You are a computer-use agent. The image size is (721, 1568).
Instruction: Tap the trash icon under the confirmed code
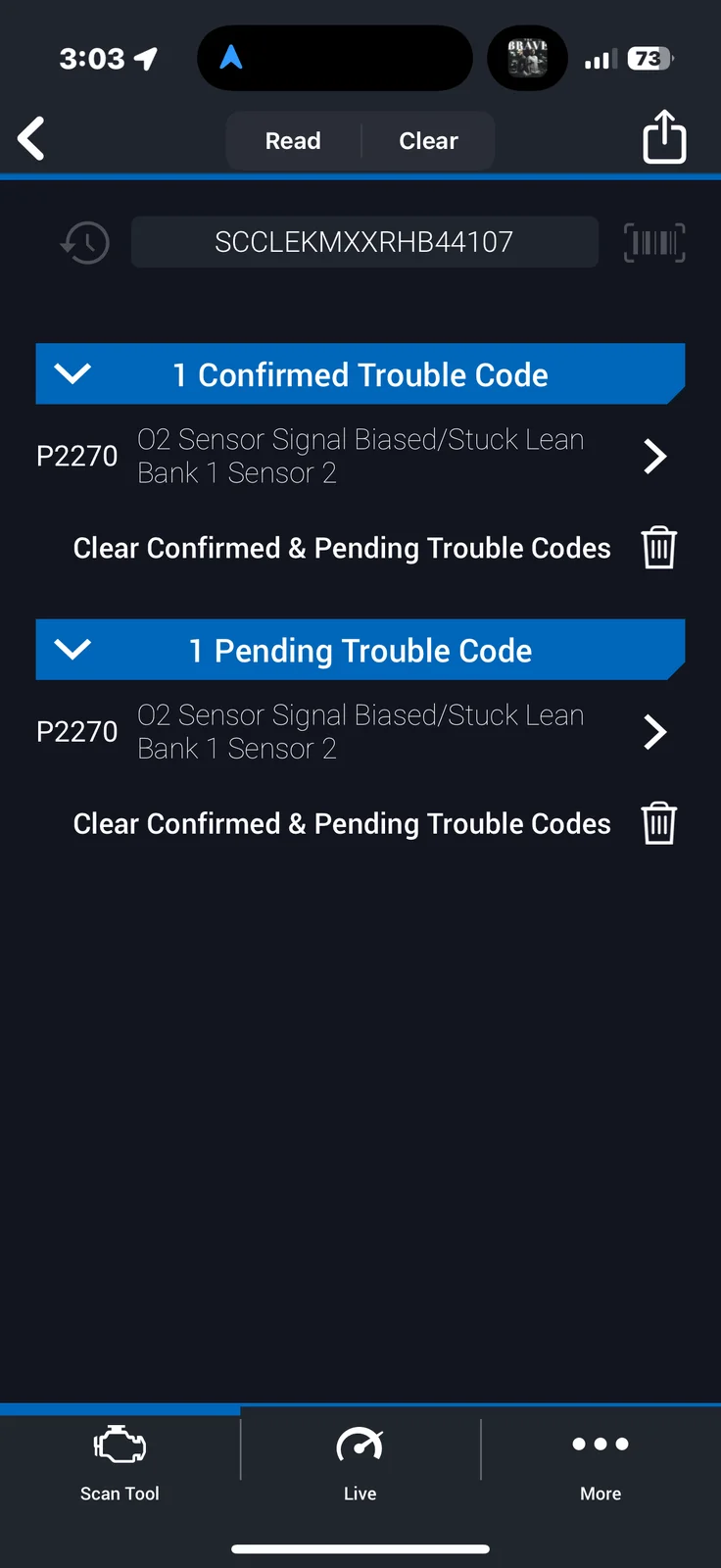[658, 547]
